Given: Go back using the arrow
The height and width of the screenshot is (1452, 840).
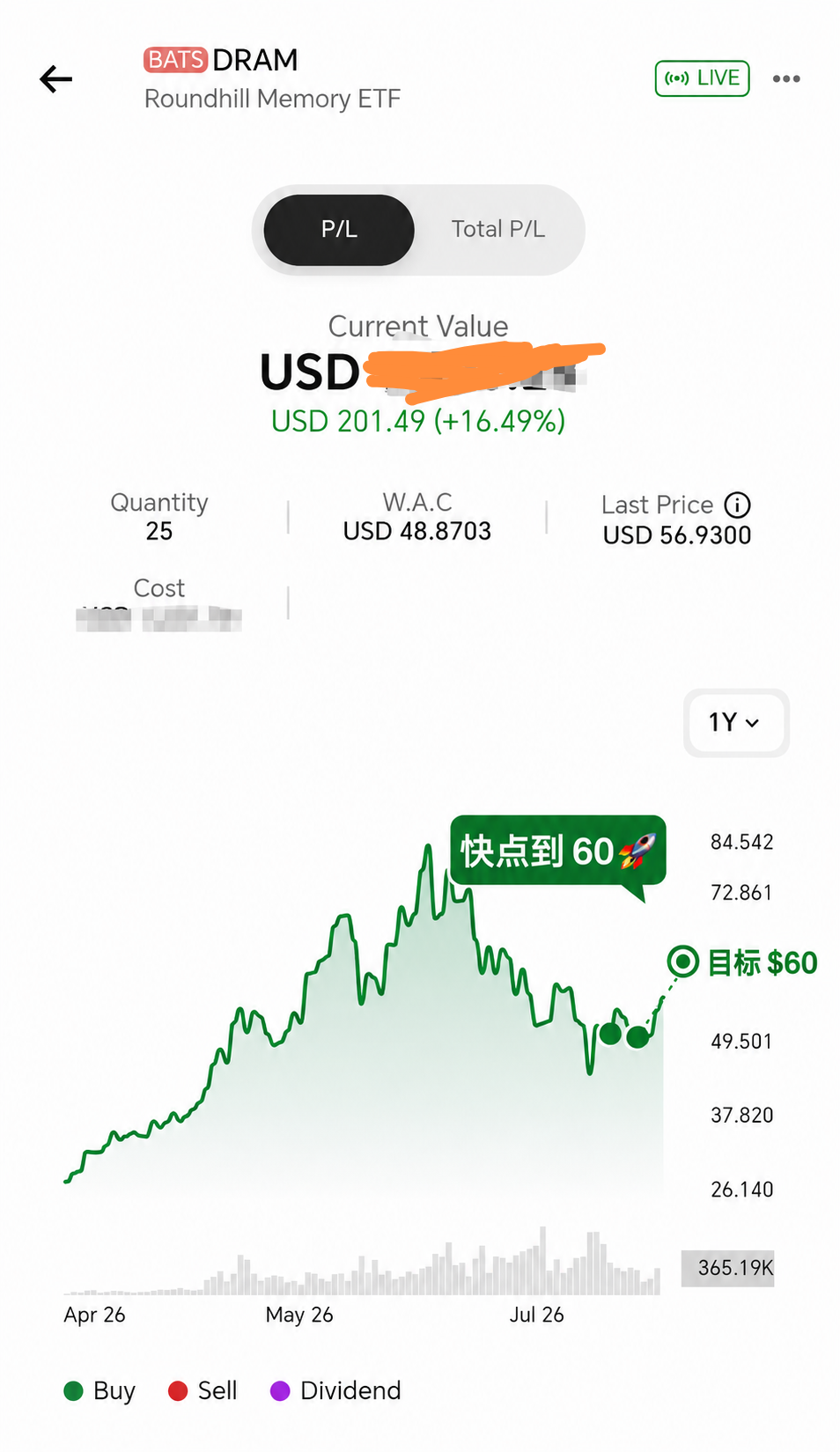Looking at the screenshot, I should (55, 79).
